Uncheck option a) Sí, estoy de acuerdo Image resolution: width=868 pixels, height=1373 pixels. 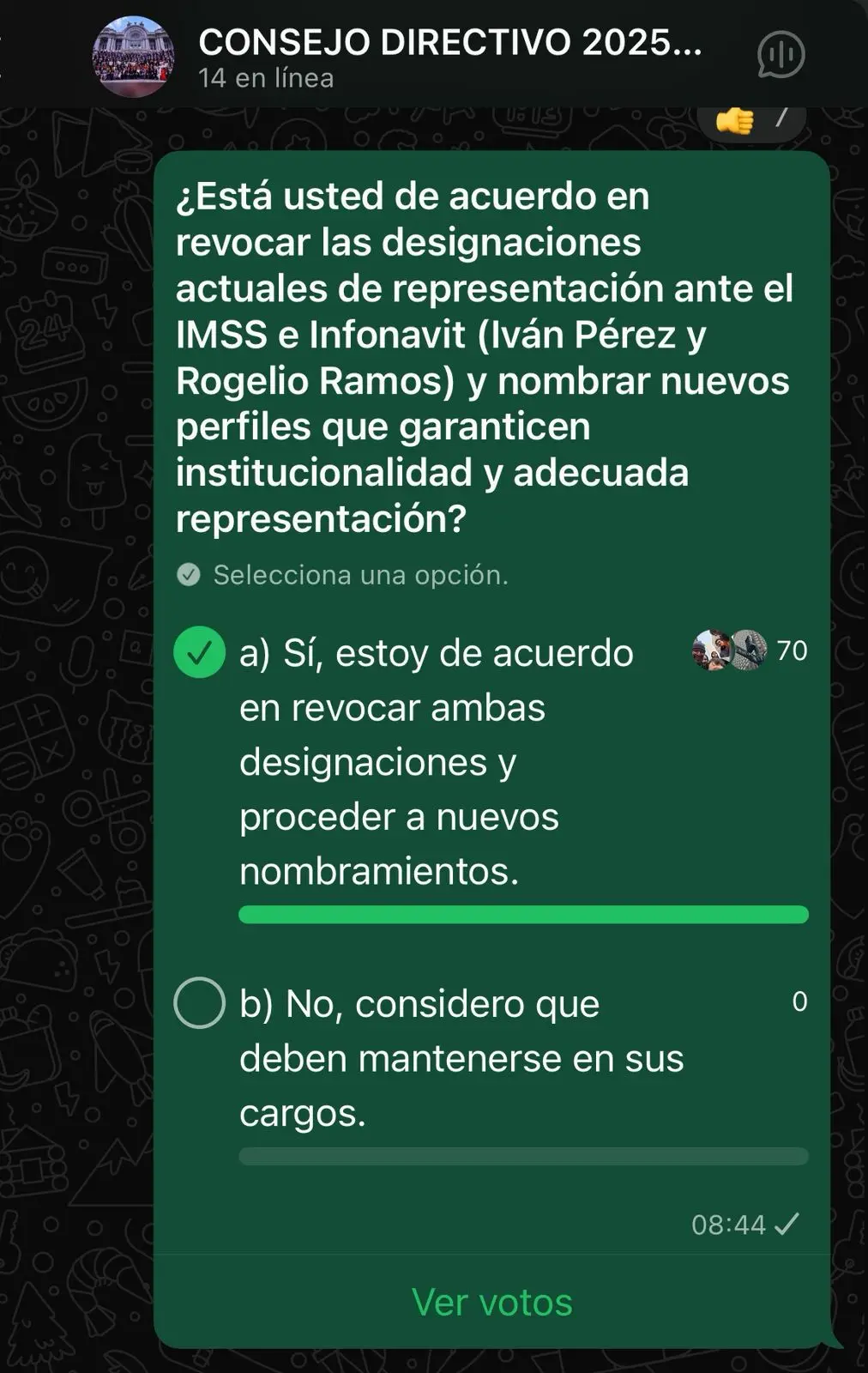pos(199,652)
